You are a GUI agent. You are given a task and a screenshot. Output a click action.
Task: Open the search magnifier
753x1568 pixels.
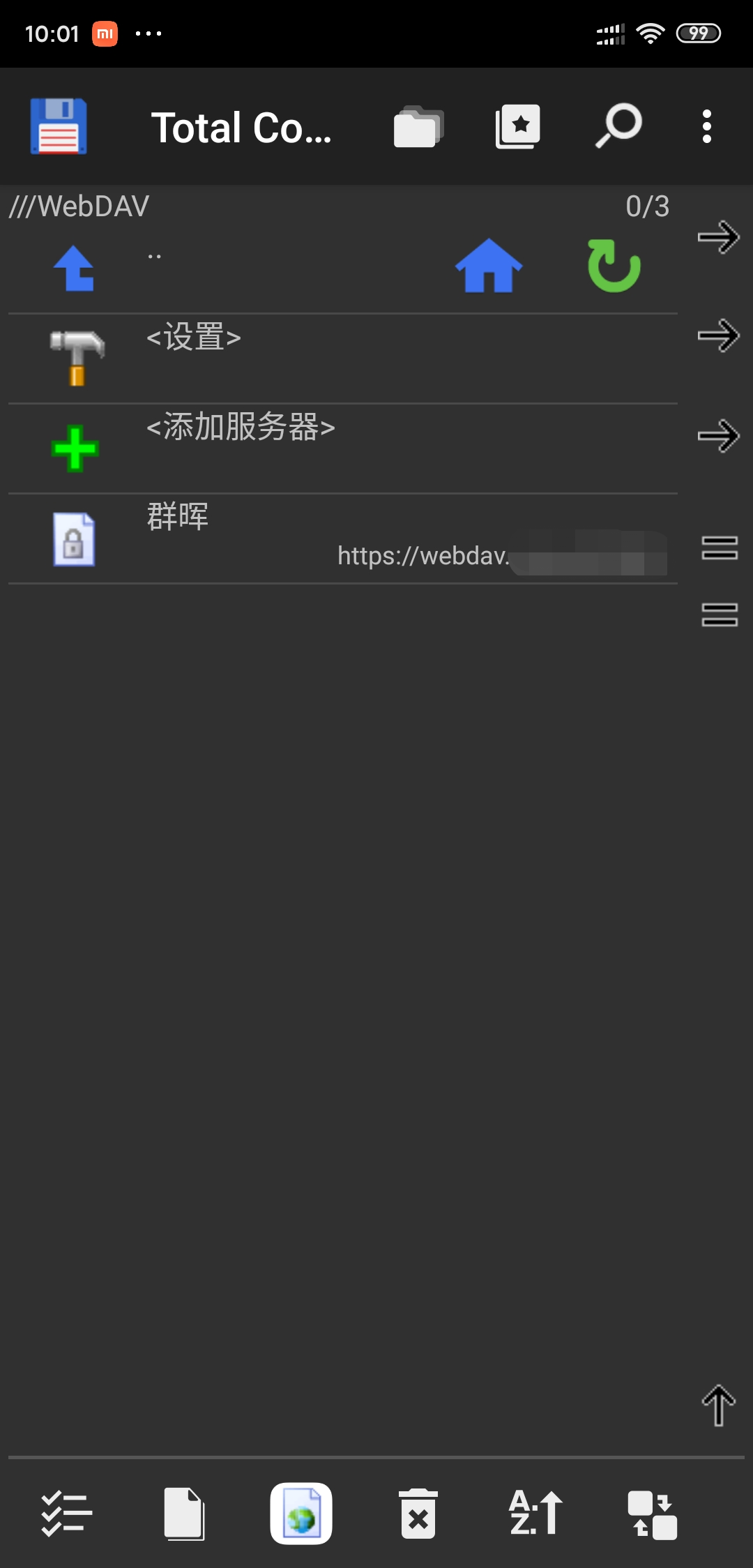point(618,126)
